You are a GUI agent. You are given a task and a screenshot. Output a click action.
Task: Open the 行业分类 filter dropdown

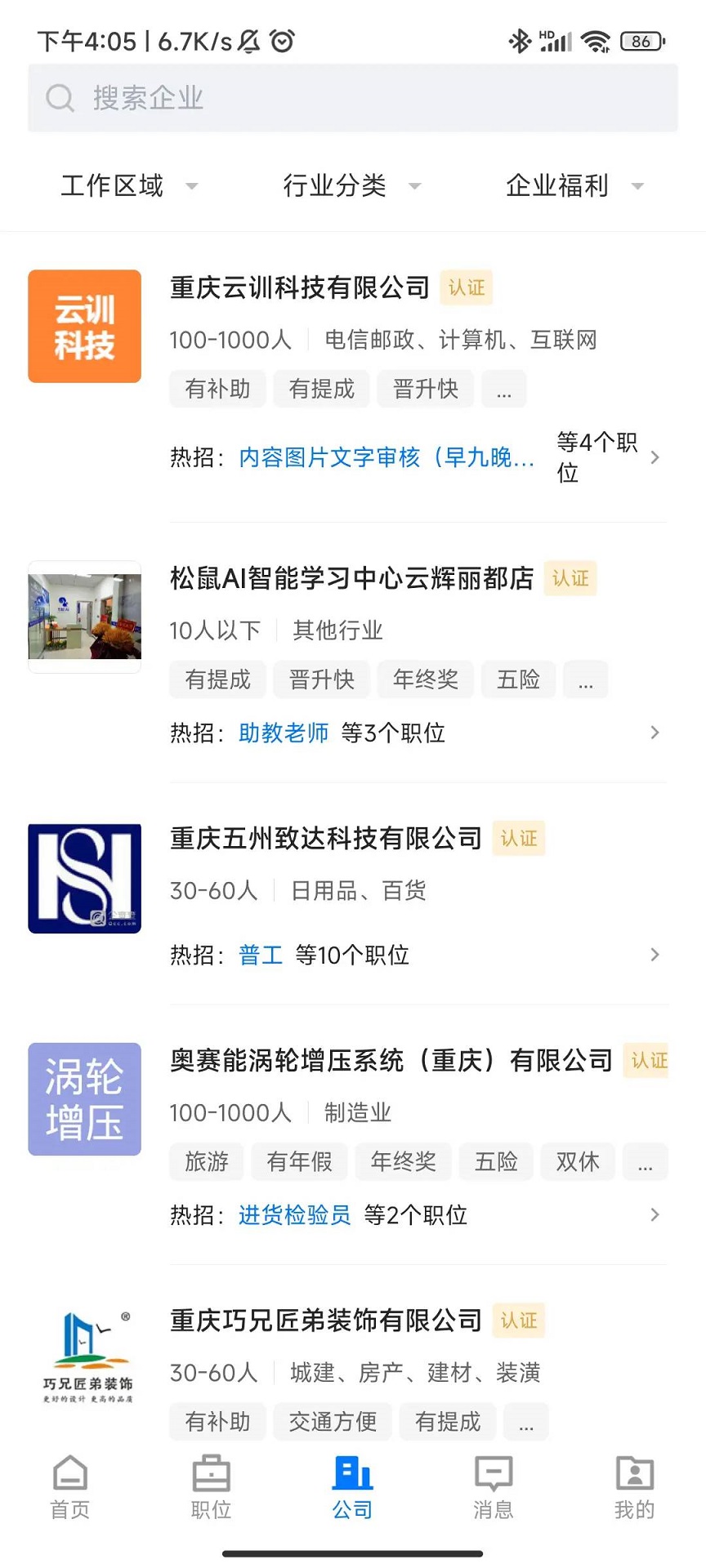click(351, 186)
